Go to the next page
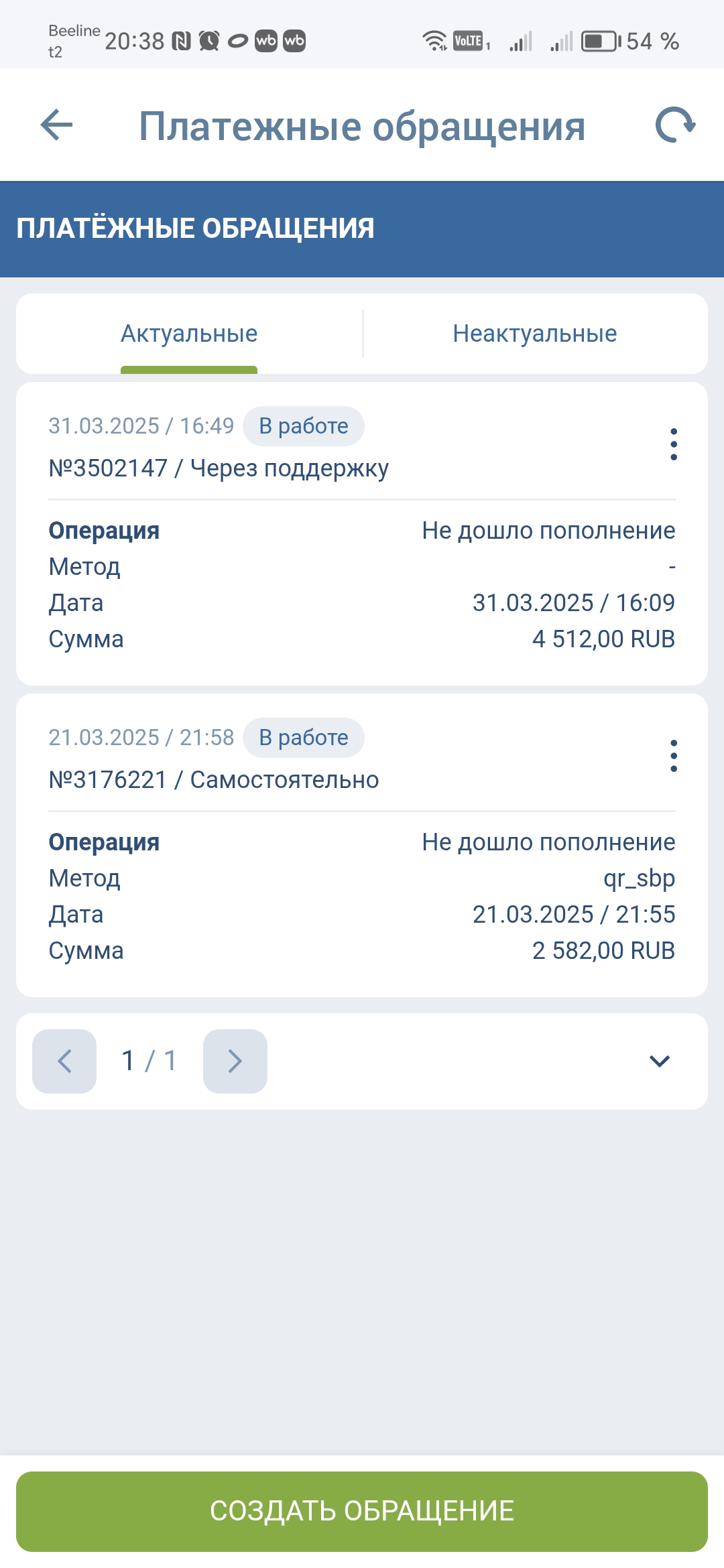The image size is (724, 1568). [235, 1061]
